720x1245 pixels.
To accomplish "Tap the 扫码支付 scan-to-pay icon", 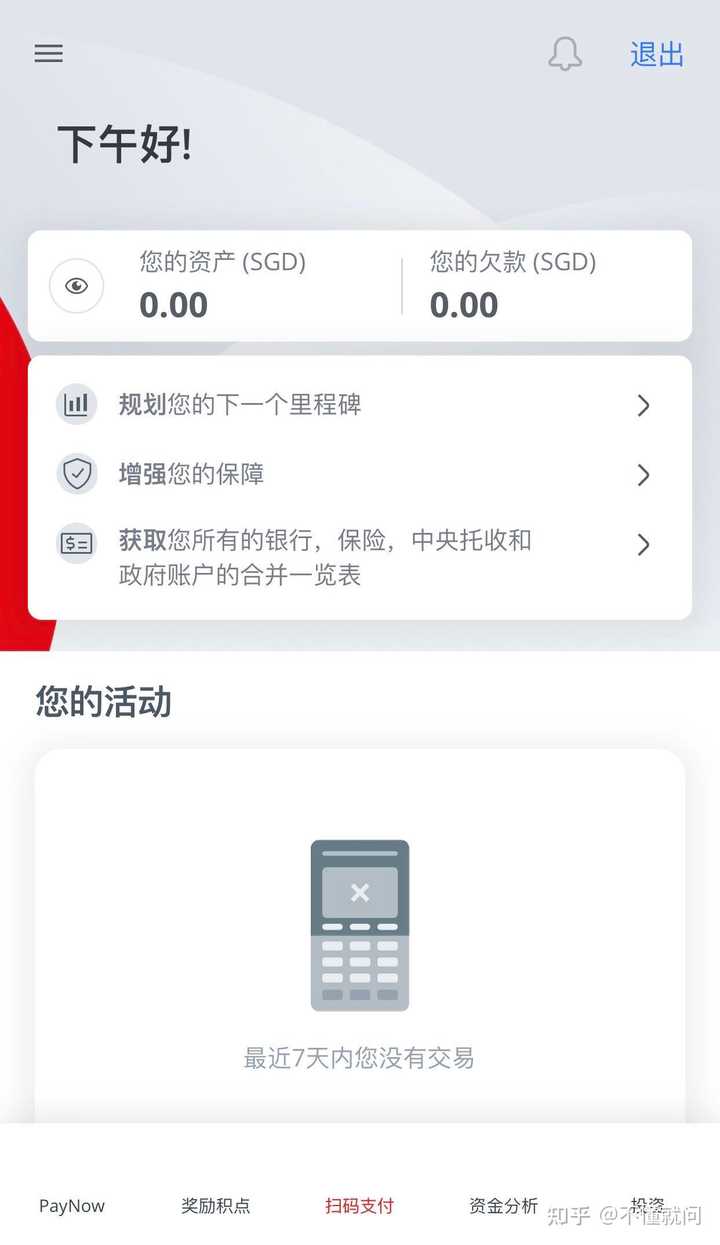I will [359, 1206].
